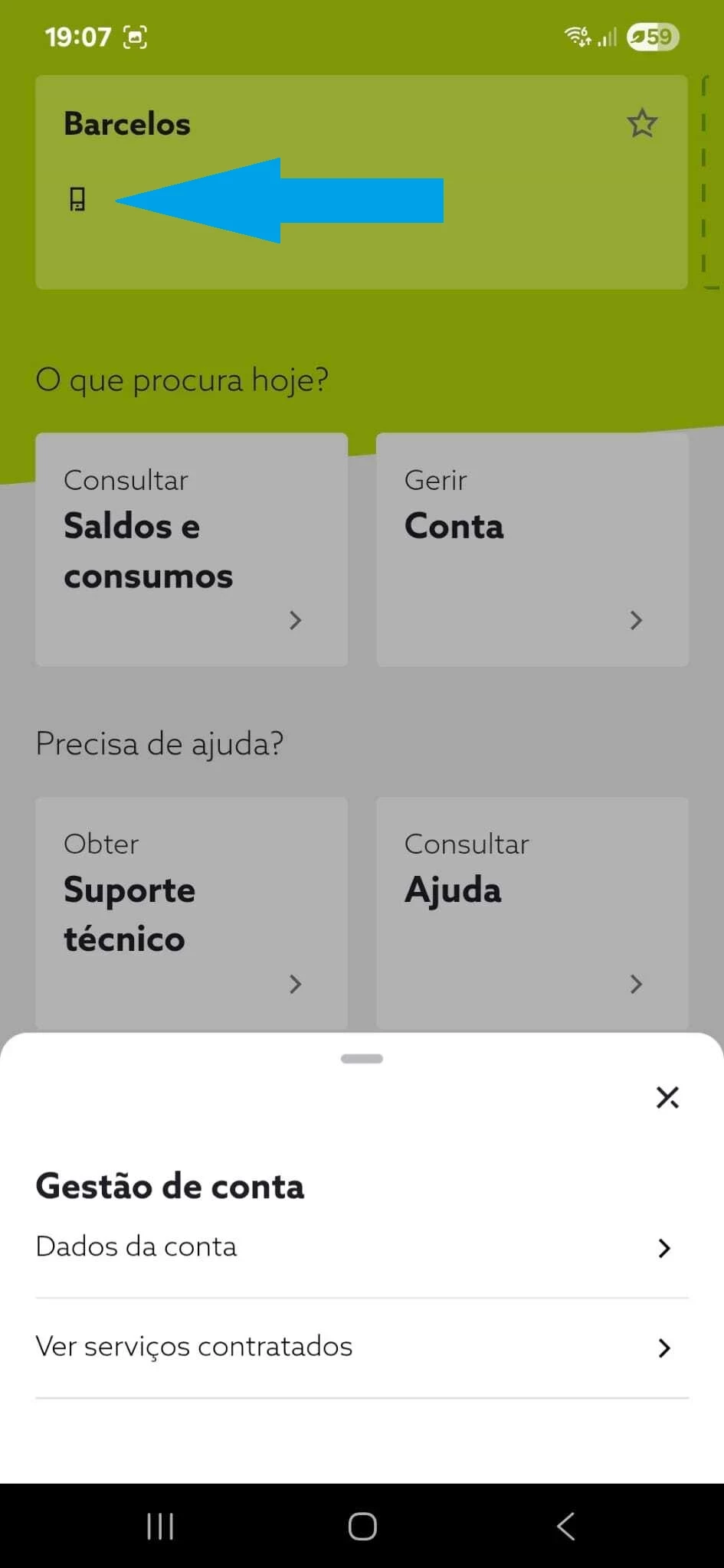Open Obter Suporte técnico
Viewport: 724px width, 1568px height.
coord(192,912)
